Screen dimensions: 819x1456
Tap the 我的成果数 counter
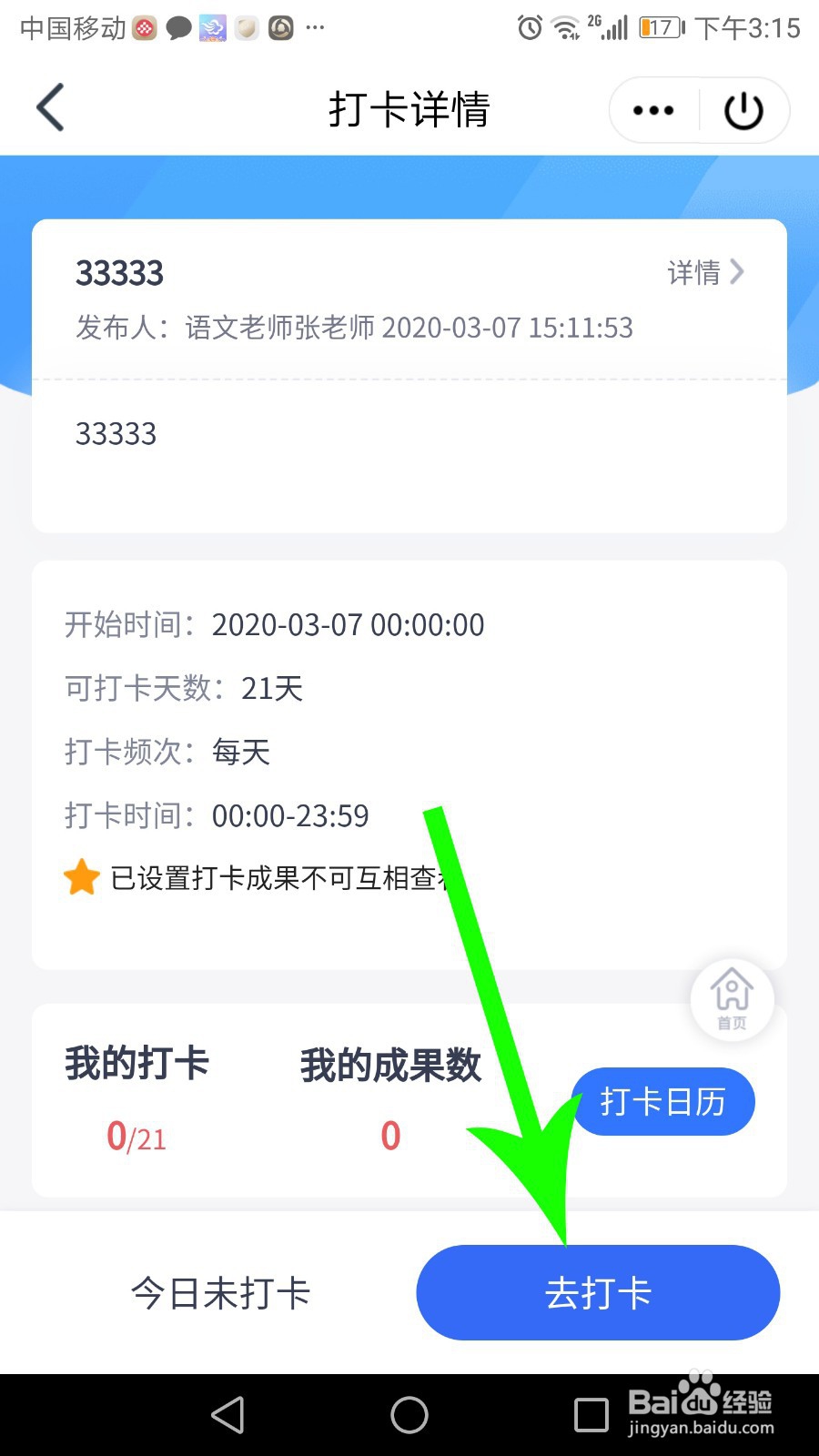point(389,1136)
